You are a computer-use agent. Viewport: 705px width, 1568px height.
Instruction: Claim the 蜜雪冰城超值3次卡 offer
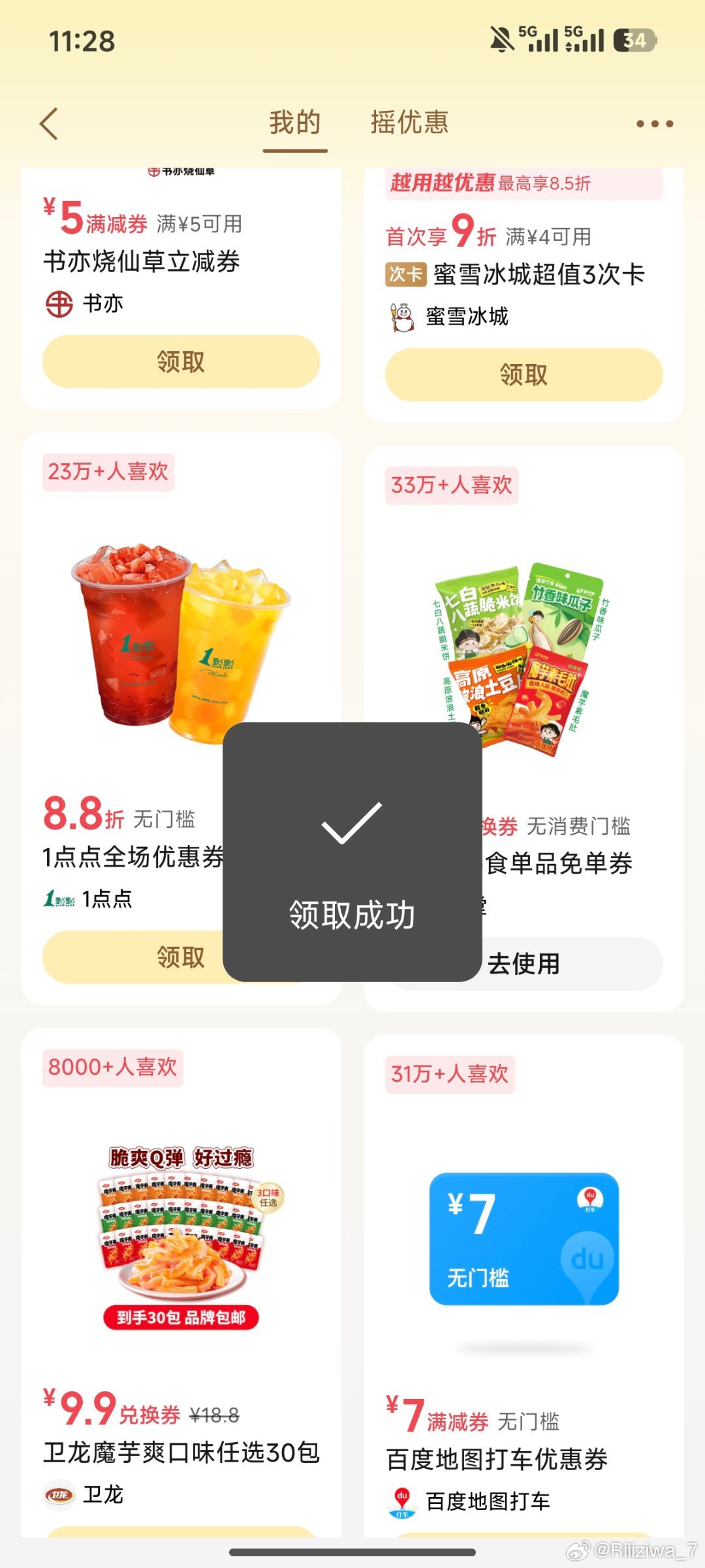coord(524,375)
